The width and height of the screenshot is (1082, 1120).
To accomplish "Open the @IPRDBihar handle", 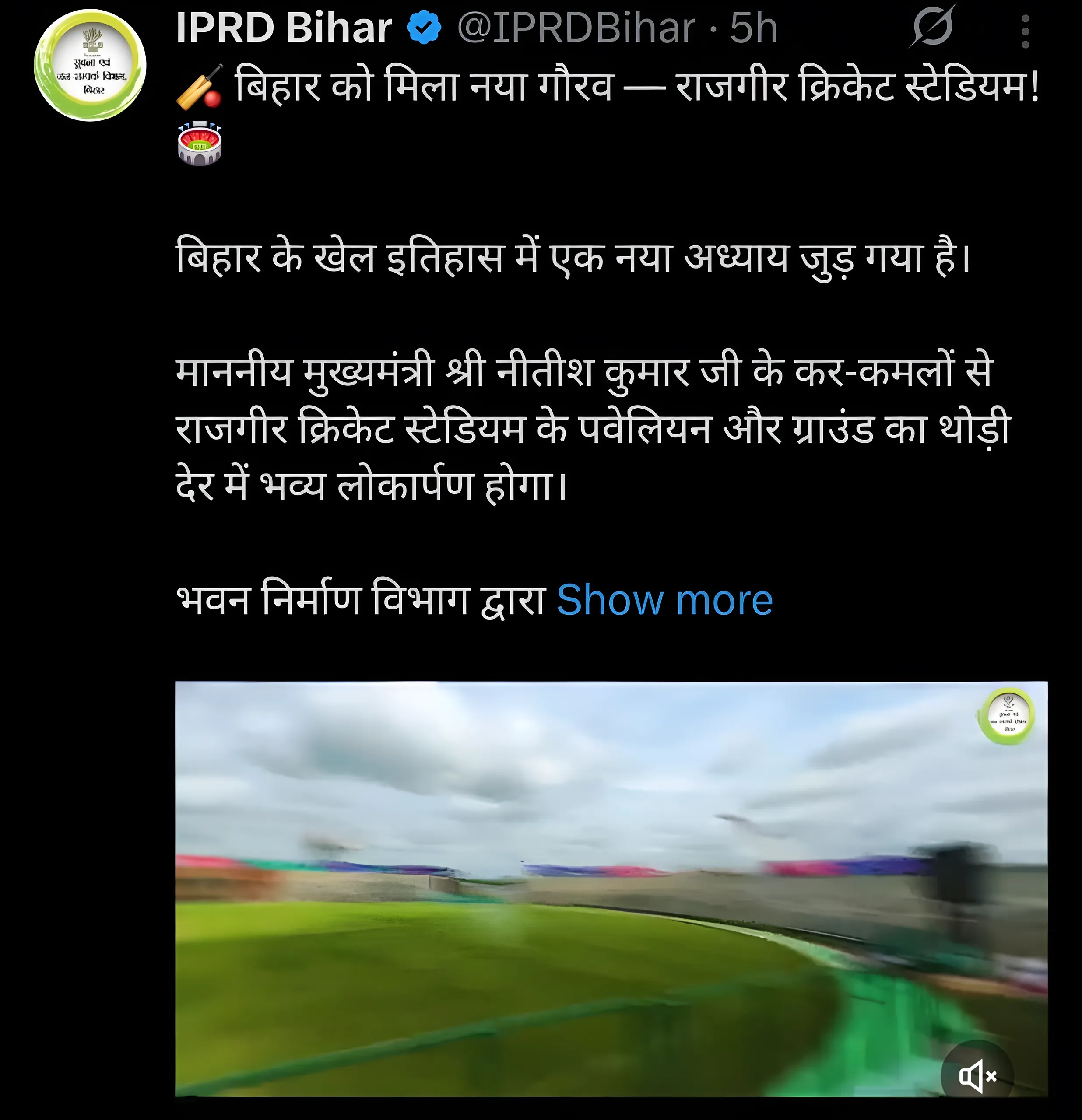I will [576, 28].
